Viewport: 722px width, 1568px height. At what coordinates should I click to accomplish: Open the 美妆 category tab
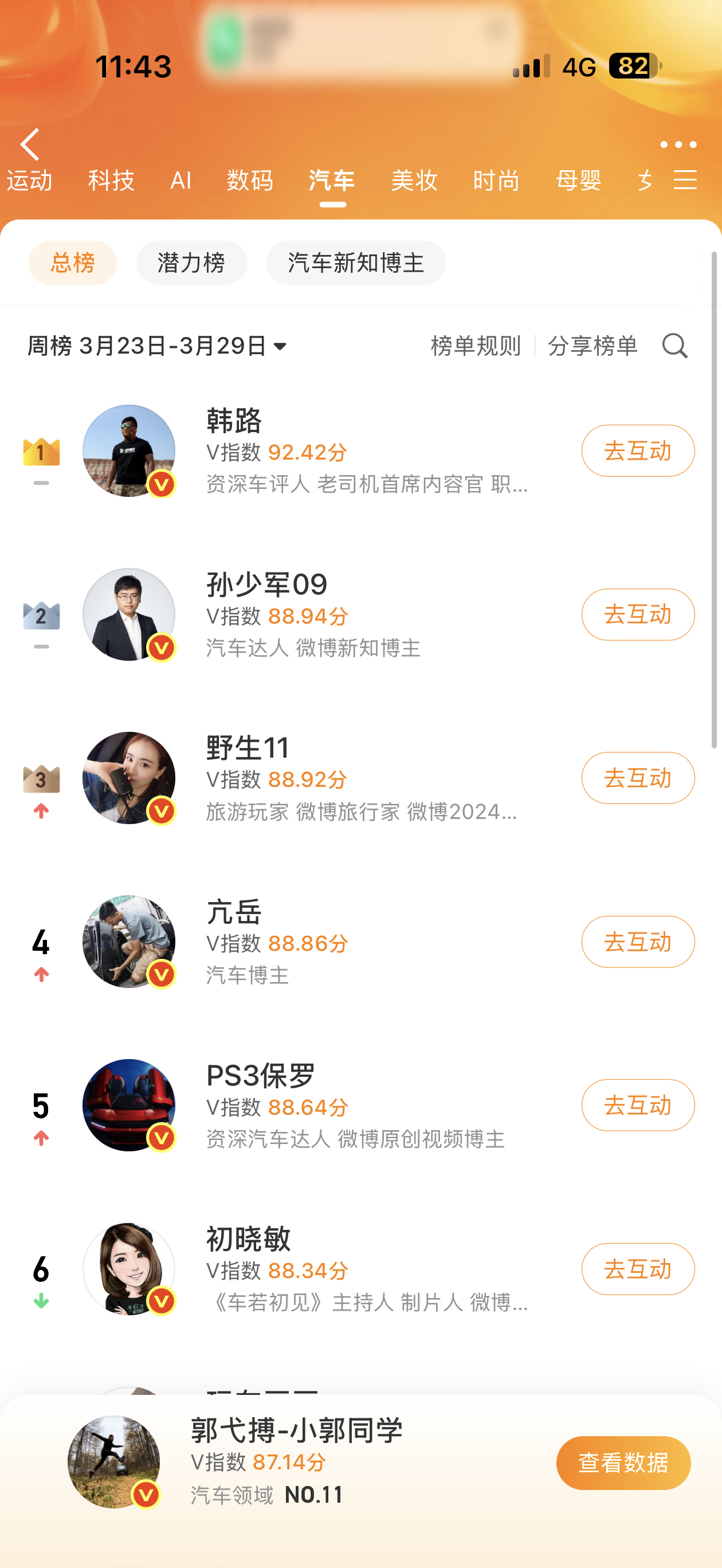click(414, 180)
